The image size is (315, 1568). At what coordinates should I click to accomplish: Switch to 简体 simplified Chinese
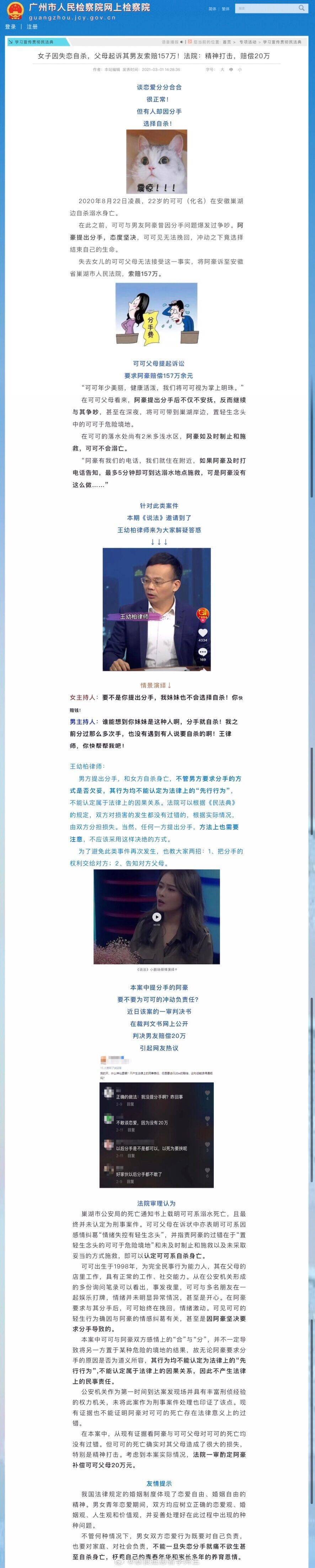(x=212, y=9)
